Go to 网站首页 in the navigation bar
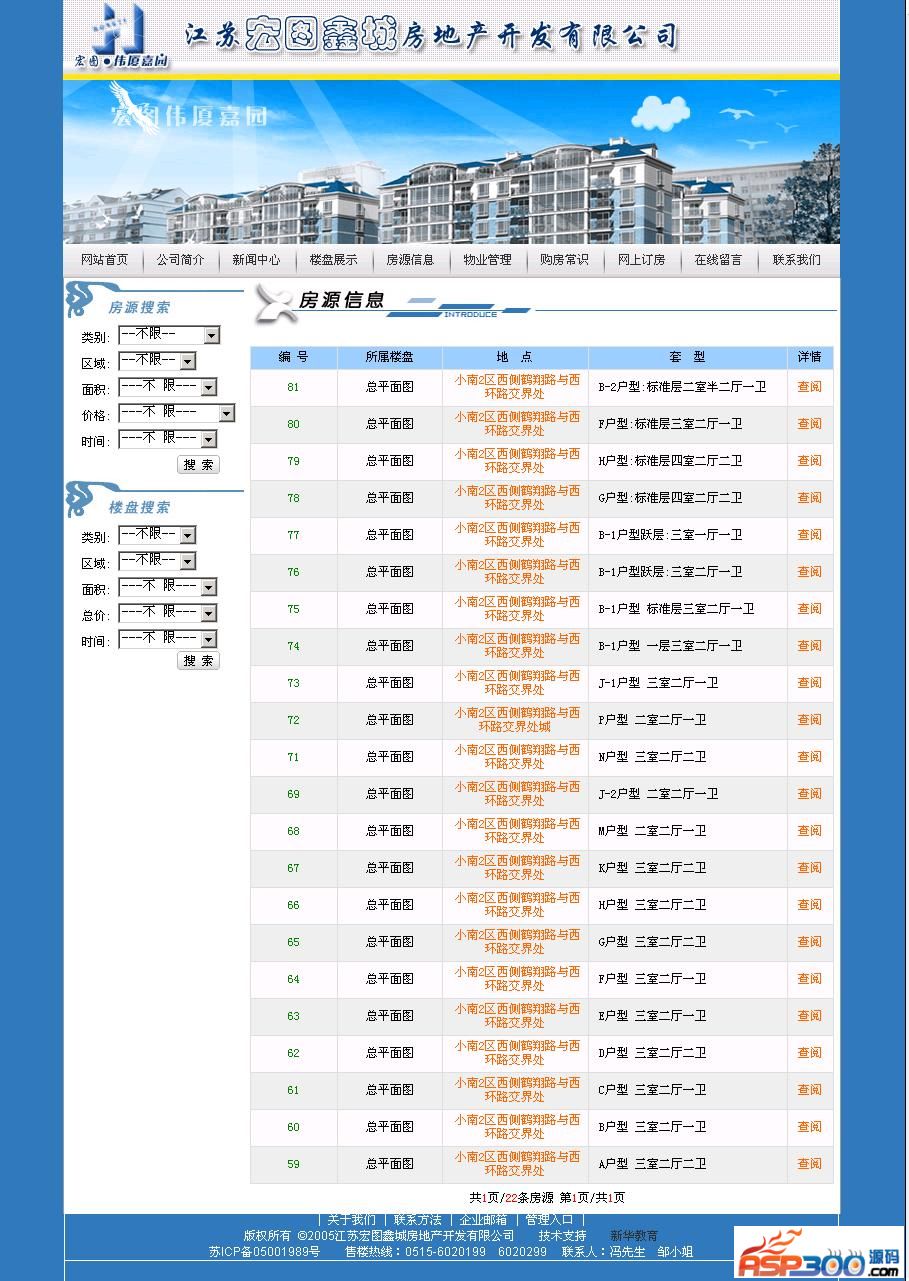The height and width of the screenshot is (1281, 909). pos(104,260)
